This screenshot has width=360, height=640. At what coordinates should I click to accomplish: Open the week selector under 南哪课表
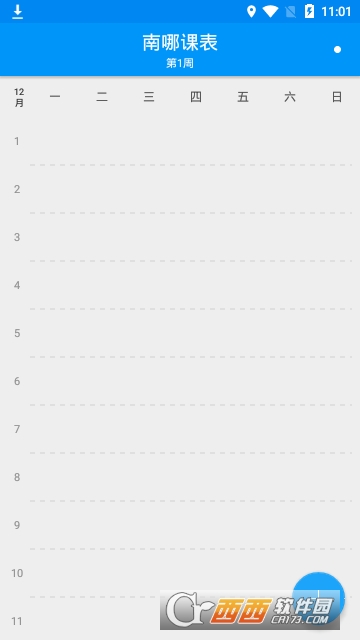[180, 63]
